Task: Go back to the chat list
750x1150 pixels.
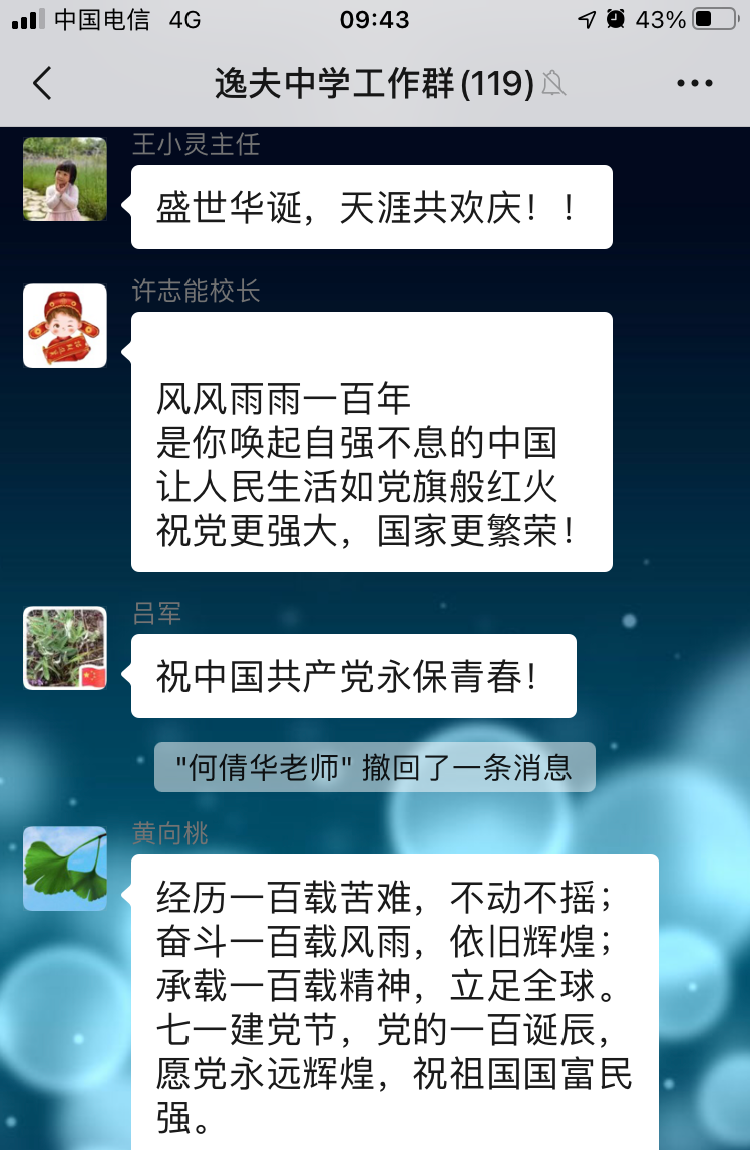Action: (42, 83)
